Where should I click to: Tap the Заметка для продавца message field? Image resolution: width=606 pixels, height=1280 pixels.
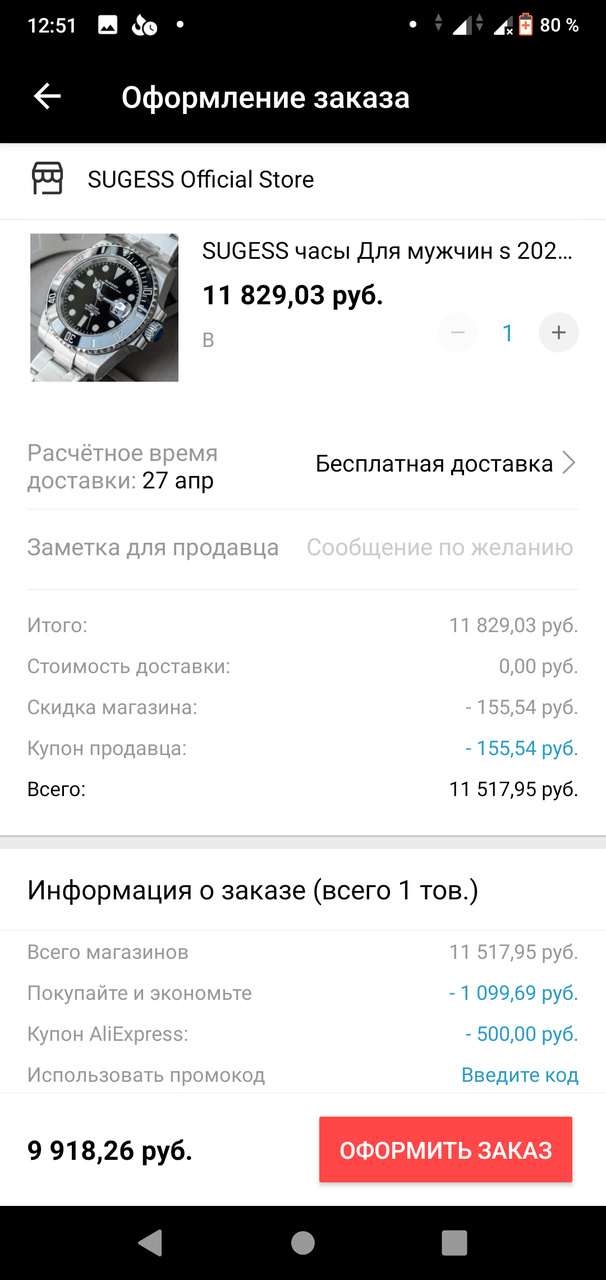pyautogui.click(x=439, y=548)
